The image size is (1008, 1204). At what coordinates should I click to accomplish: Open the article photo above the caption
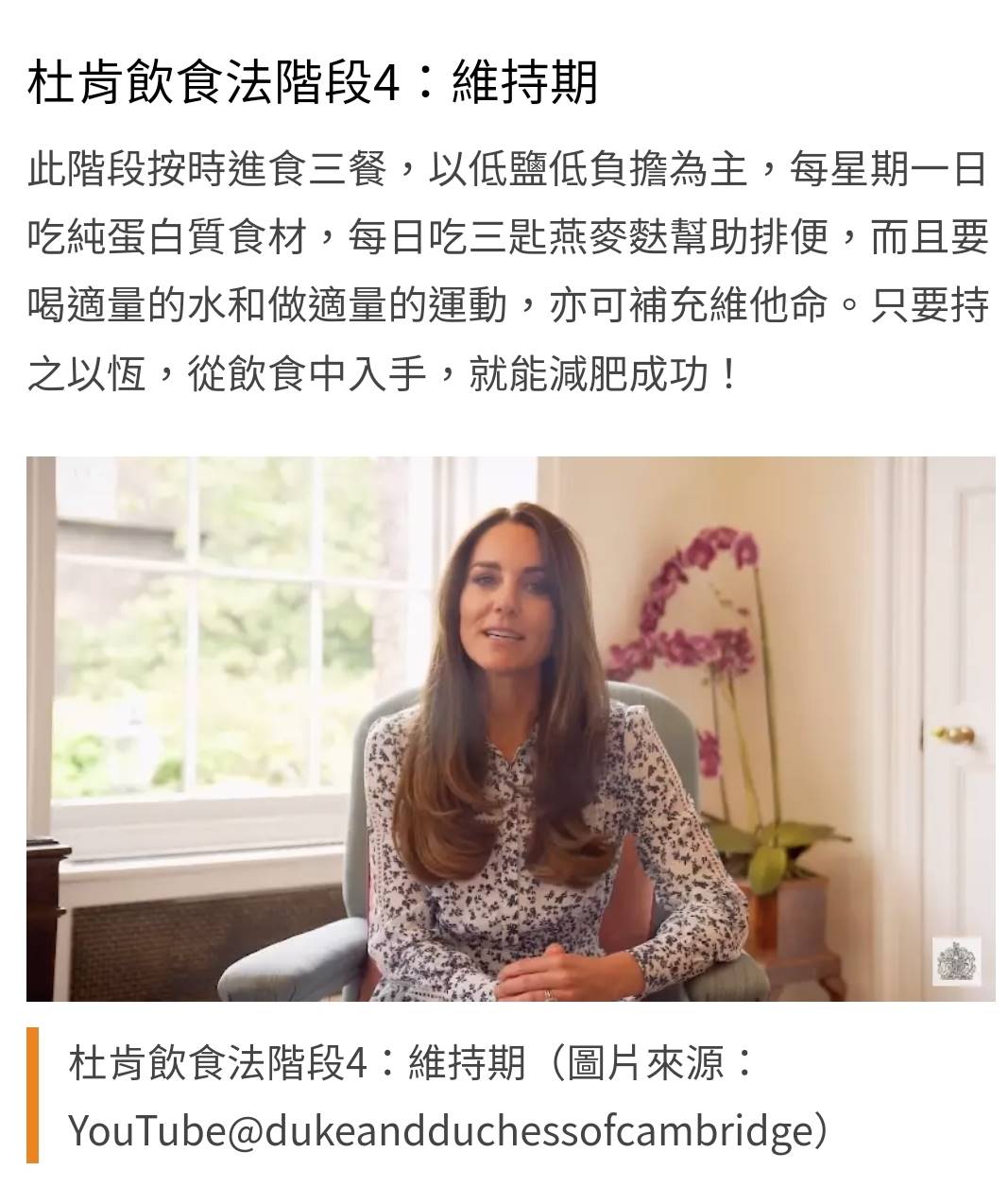[510, 729]
